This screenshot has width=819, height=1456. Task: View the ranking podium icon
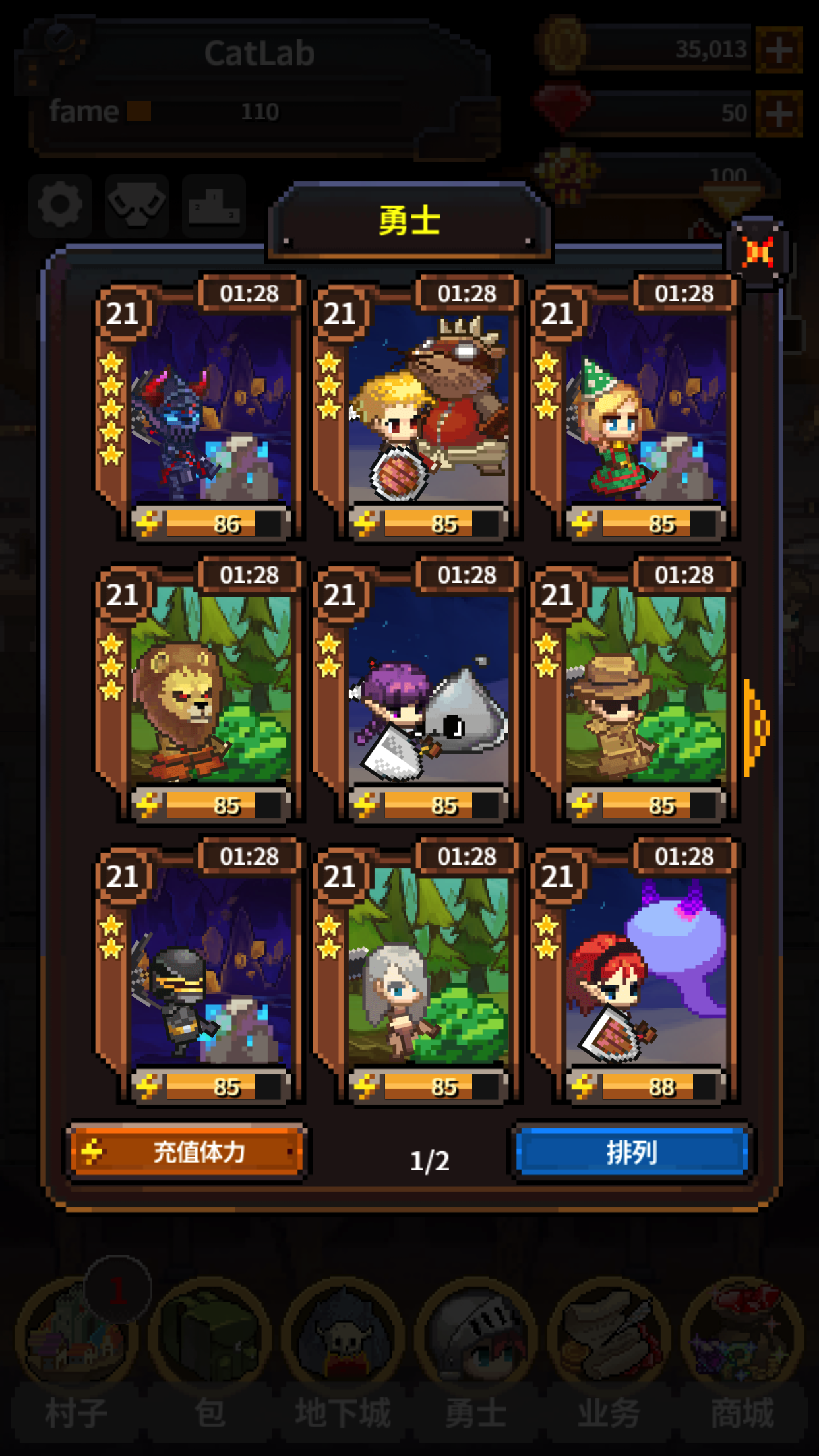pyautogui.click(x=212, y=205)
